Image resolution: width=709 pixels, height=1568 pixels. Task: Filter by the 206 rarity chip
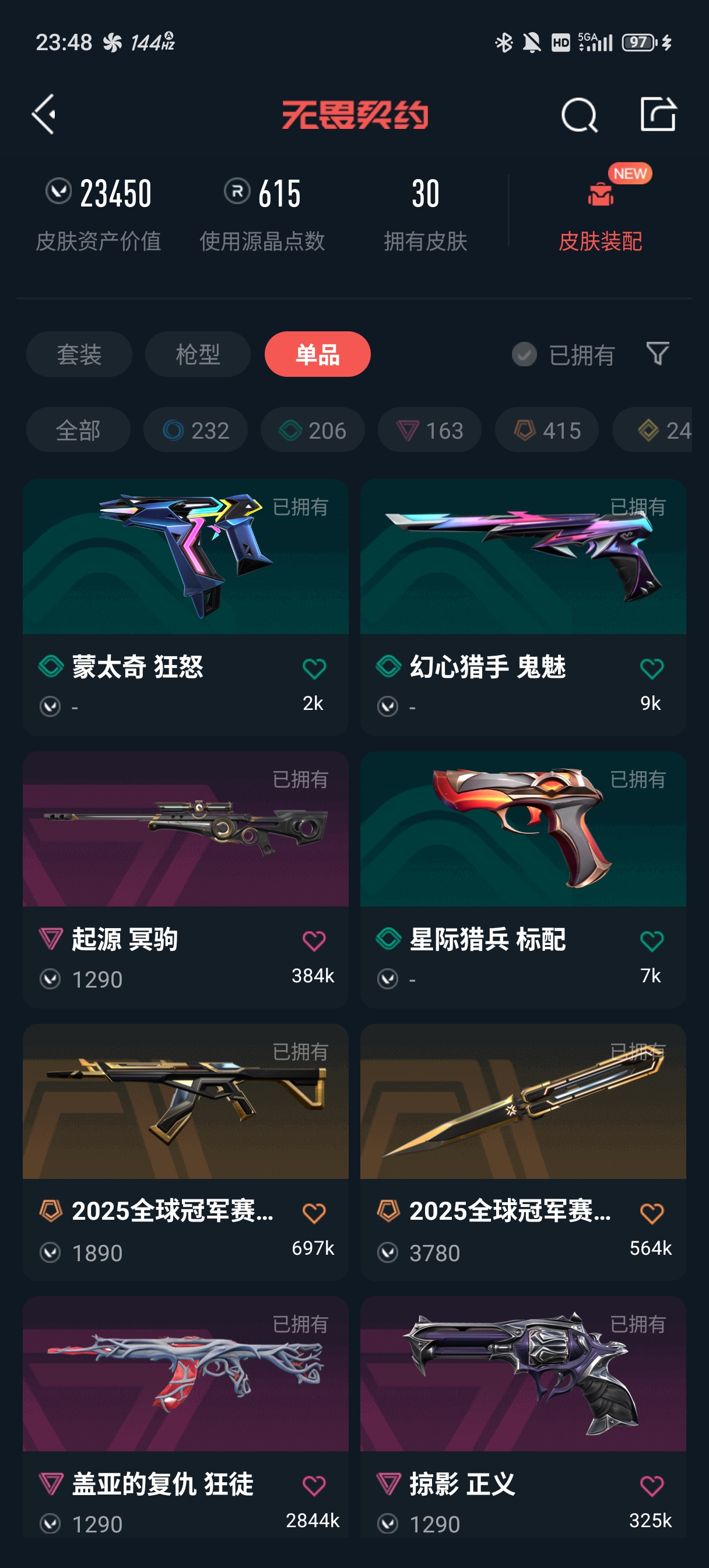pos(313,430)
